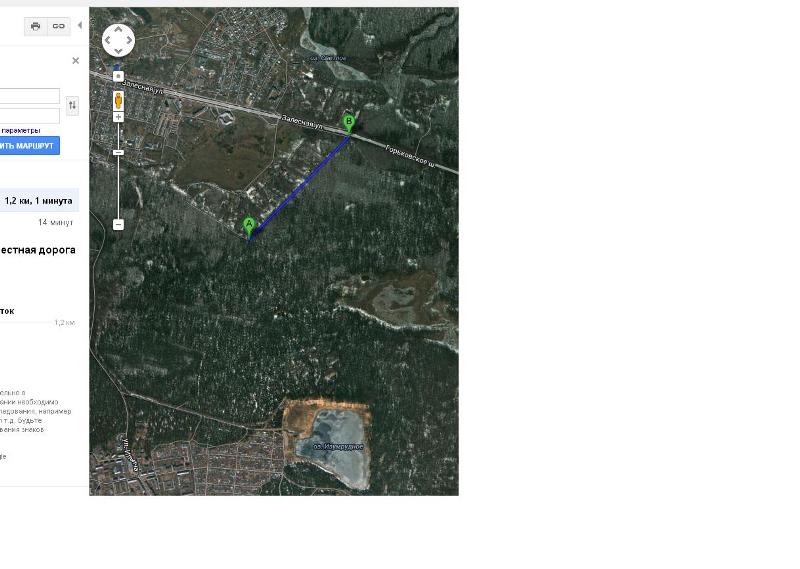Close the directions form
This screenshot has height=569, width=800.
coord(75,61)
